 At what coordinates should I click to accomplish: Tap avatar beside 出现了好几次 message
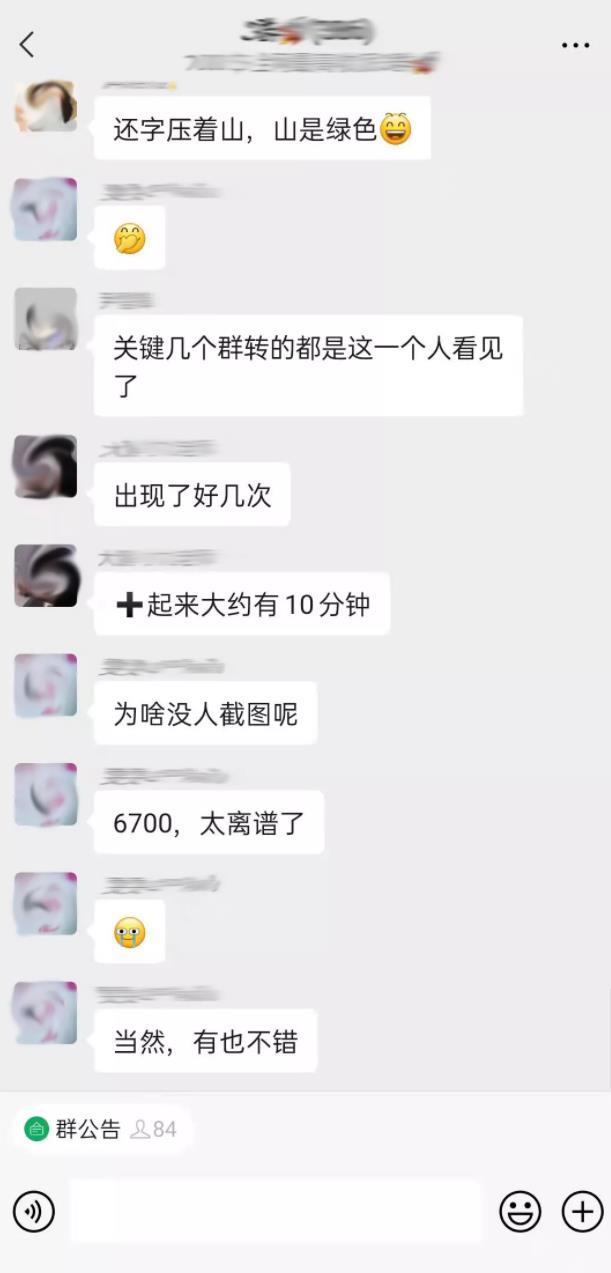coord(45,466)
